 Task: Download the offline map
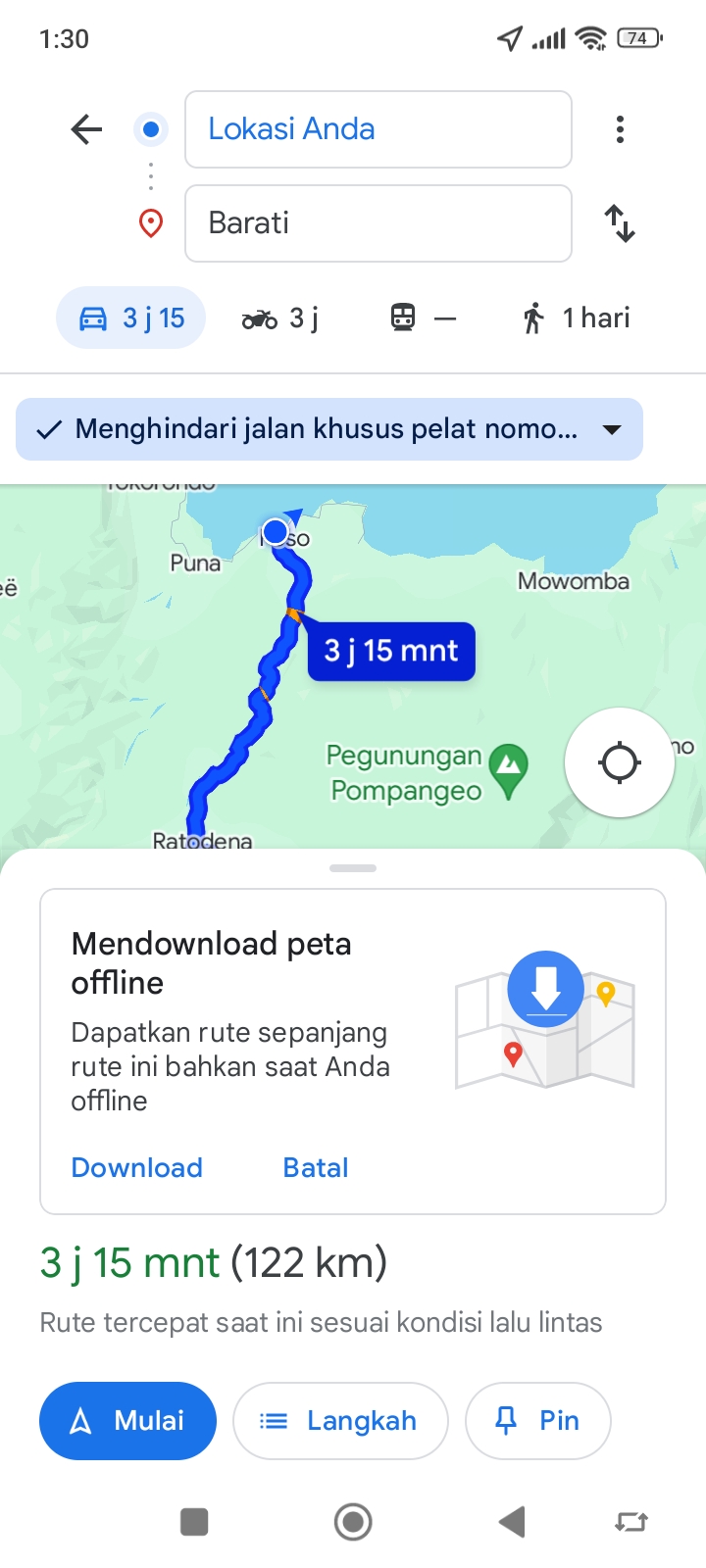click(x=137, y=1167)
